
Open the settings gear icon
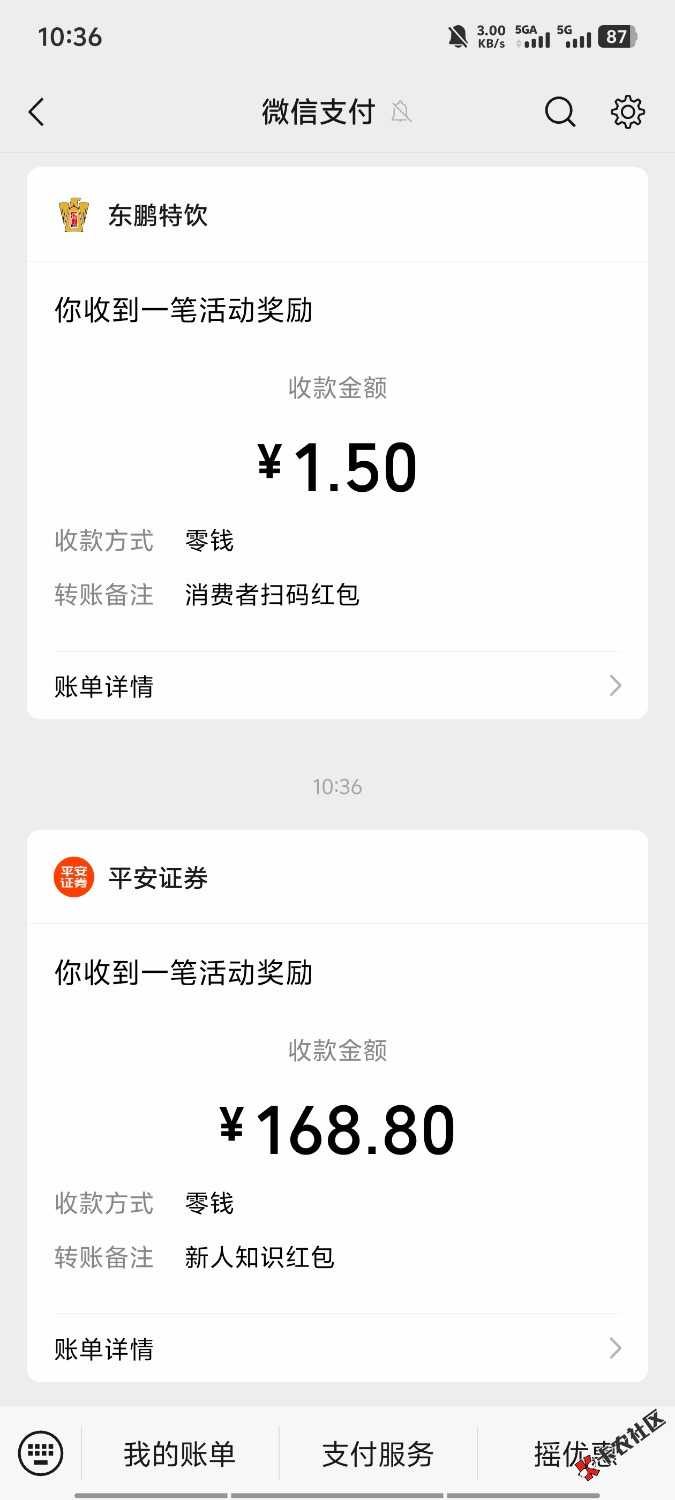[x=628, y=112]
